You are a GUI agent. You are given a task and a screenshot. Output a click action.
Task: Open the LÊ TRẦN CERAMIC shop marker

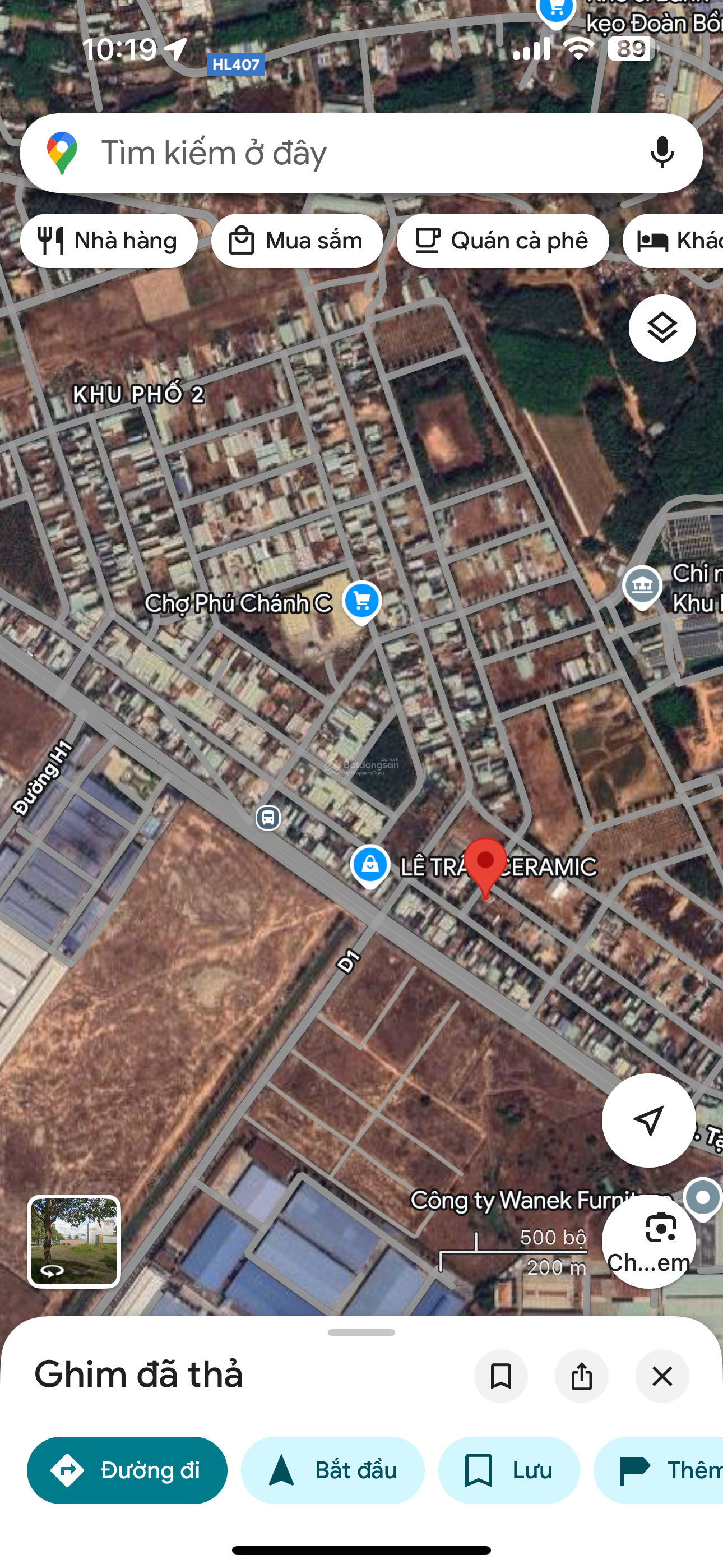tap(370, 865)
